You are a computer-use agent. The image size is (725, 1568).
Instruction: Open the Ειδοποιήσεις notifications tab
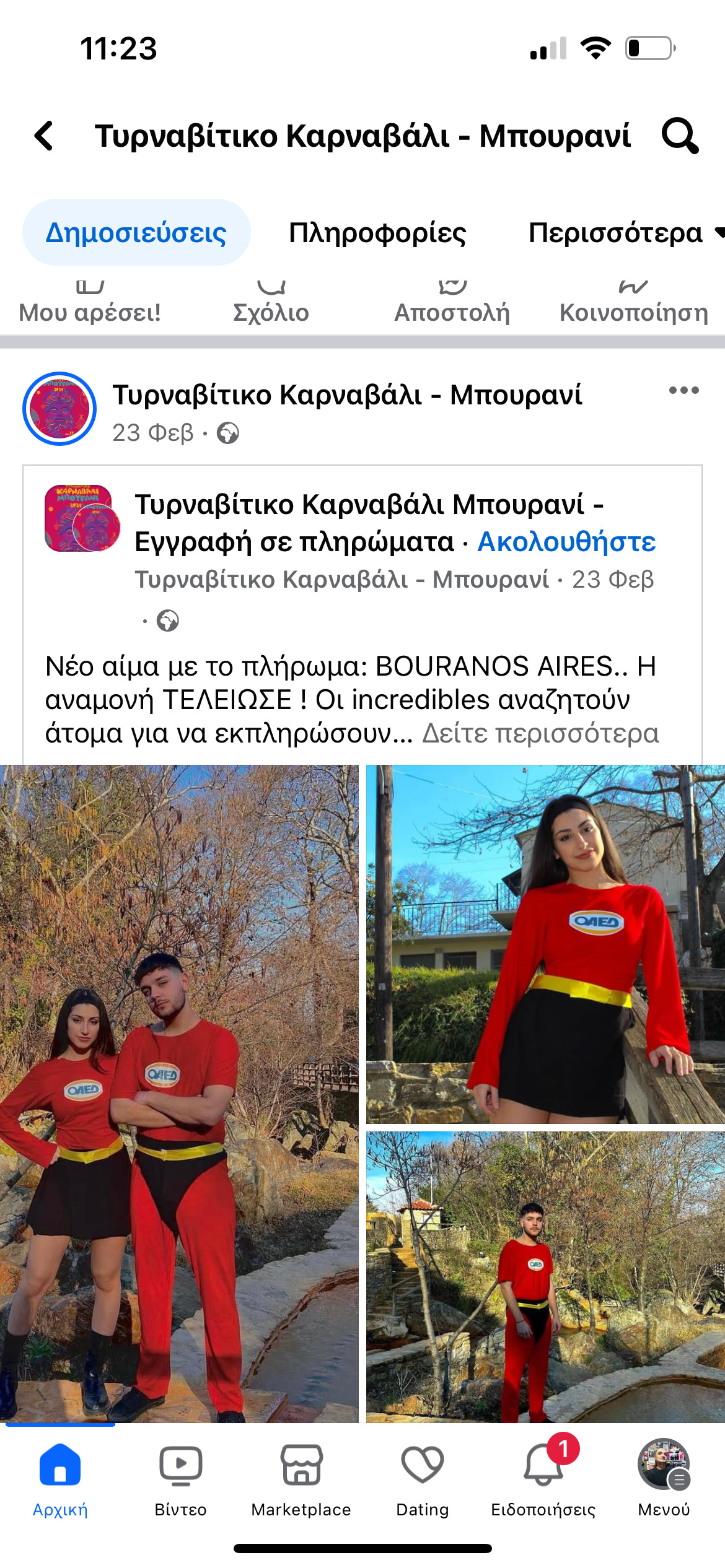pos(543,1478)
